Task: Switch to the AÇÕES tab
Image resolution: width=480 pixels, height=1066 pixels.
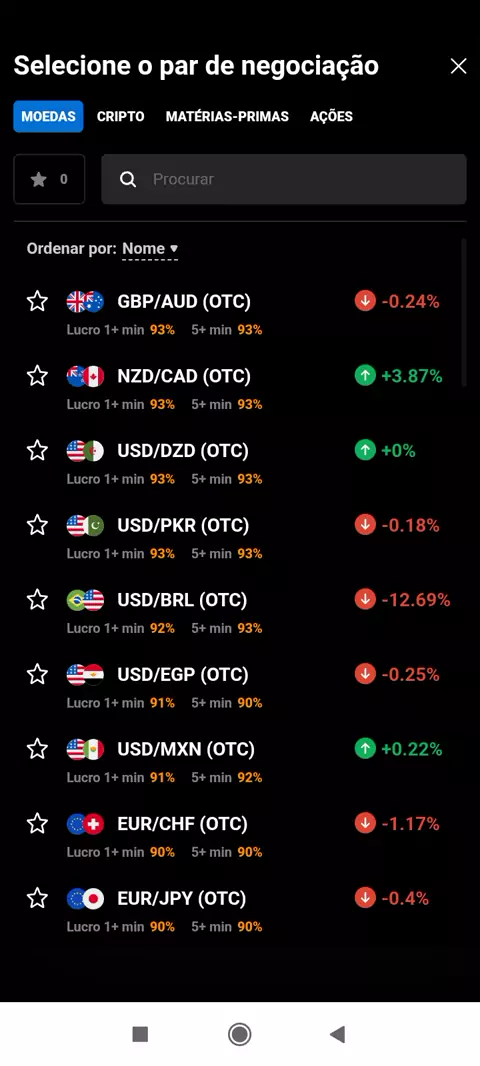Action: [331, 116]
